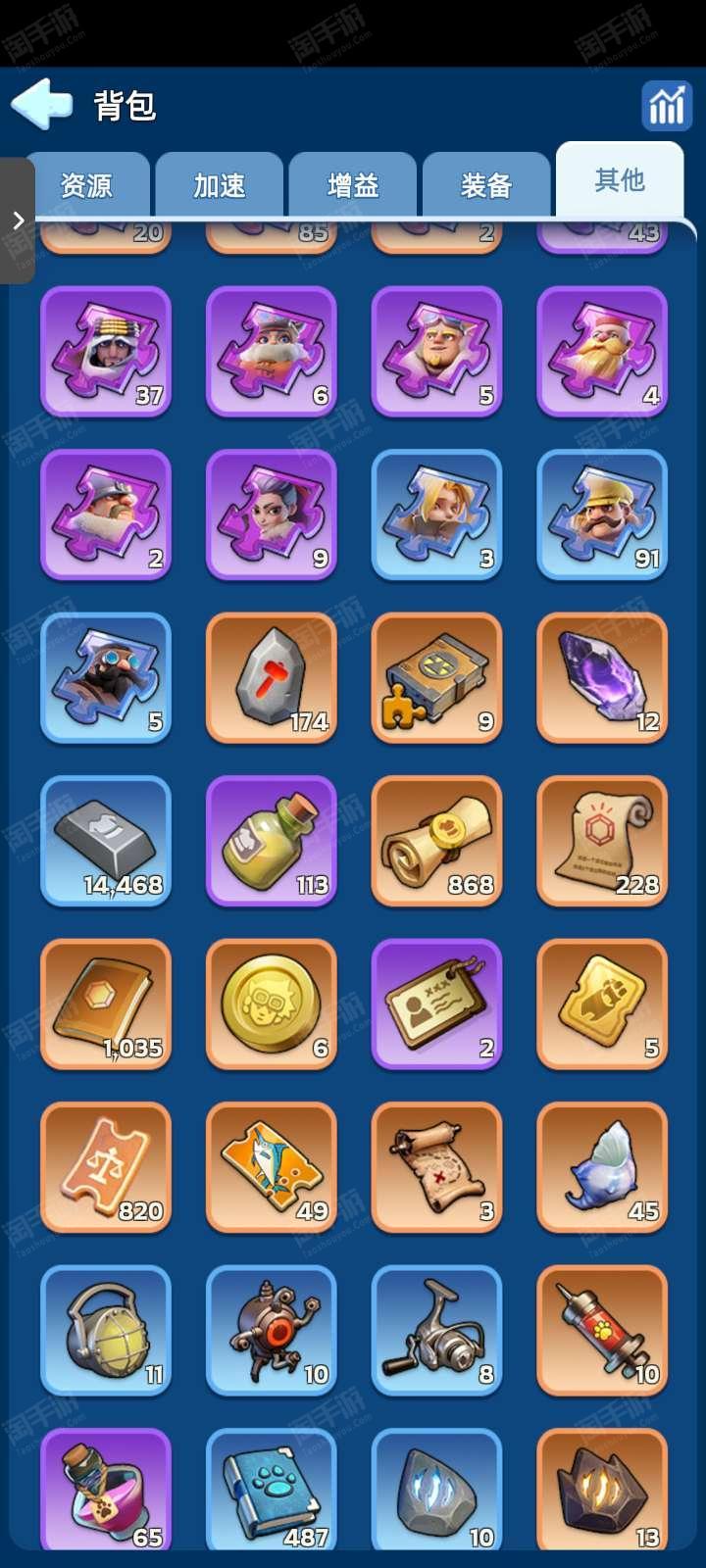Viewport: 706px width, 1568px height.
Task: Select the fishing reel item with 8
Action: click(437, 1331)
